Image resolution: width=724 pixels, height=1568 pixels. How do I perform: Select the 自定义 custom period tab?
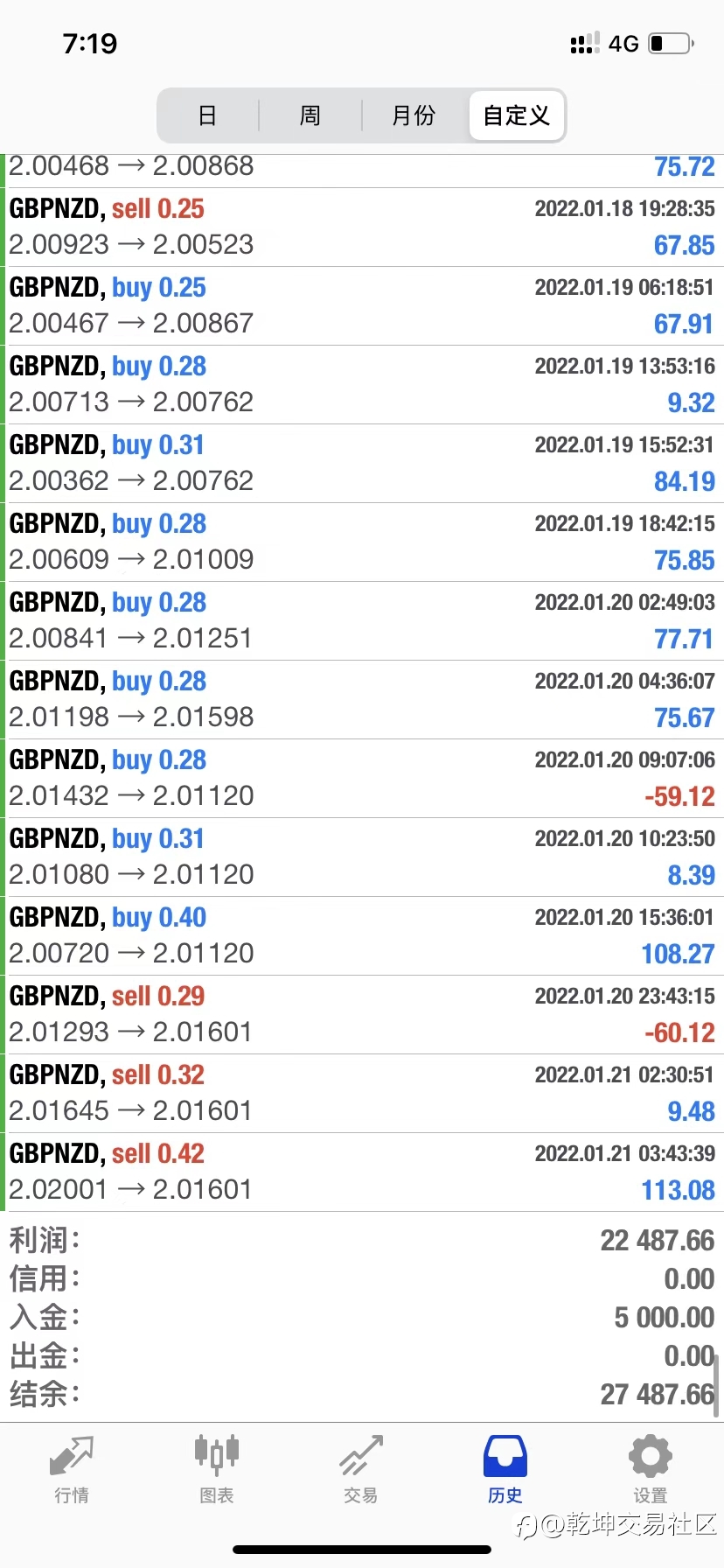(517, 115)
